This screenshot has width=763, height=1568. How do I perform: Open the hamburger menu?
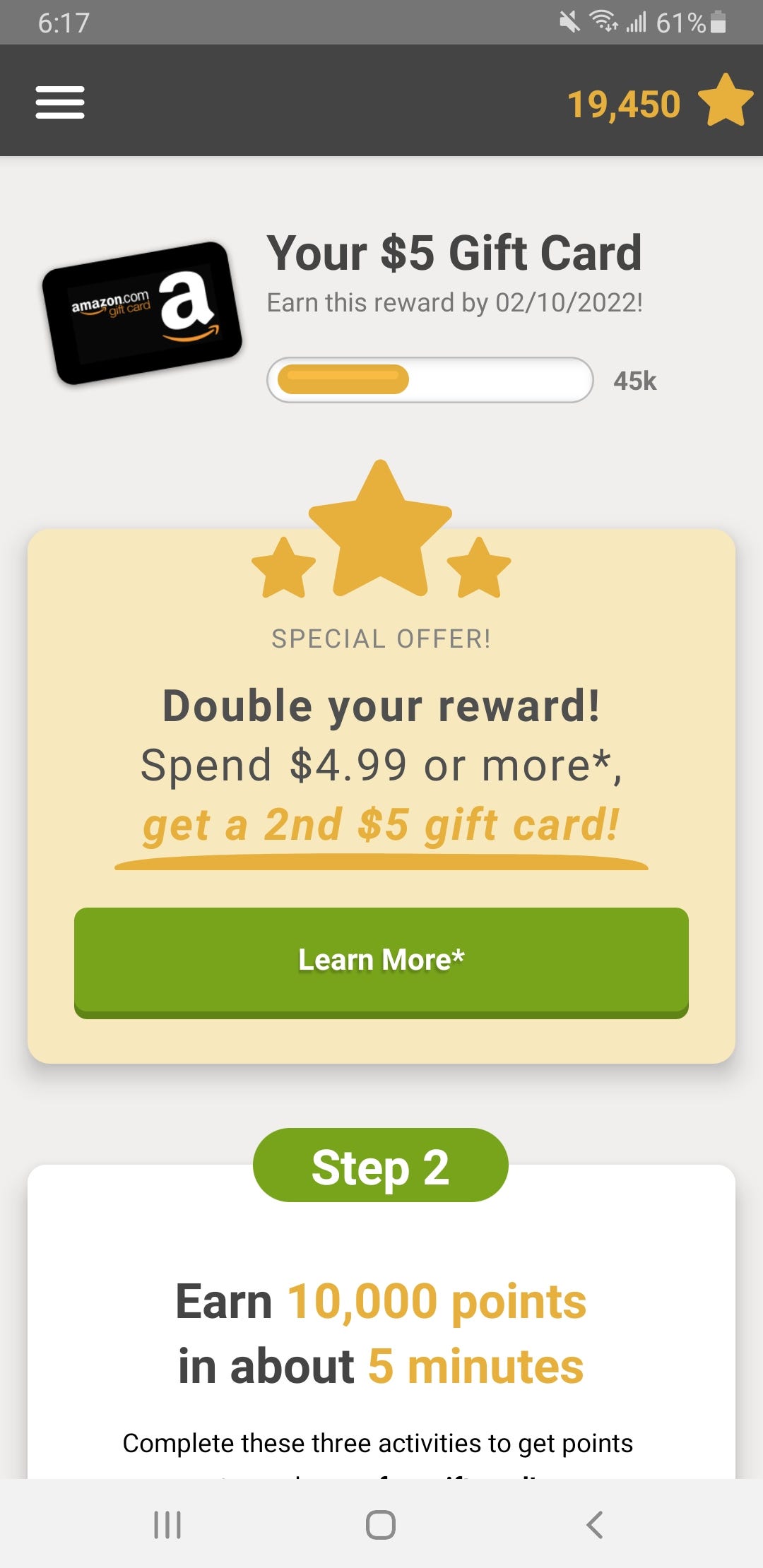(60, 102)
